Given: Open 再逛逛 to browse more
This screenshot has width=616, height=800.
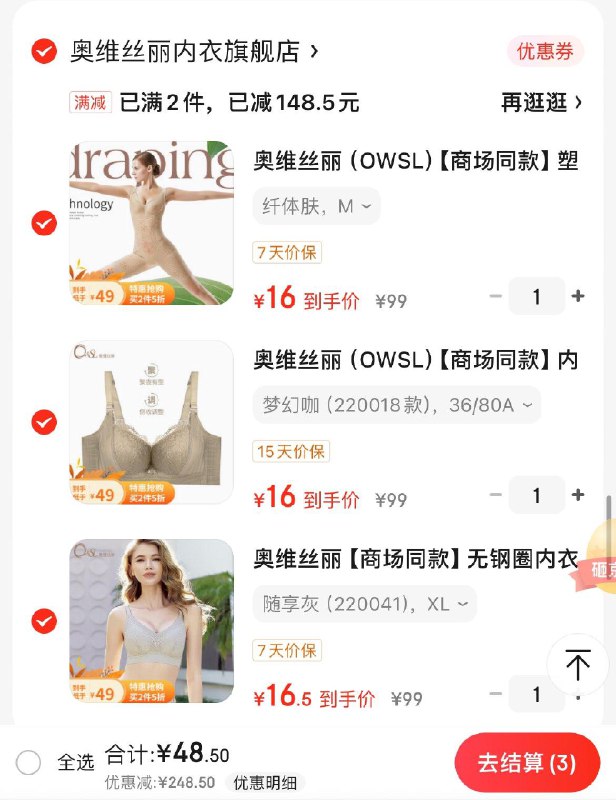Looking at the screenshot, I should tap(541, 102).
